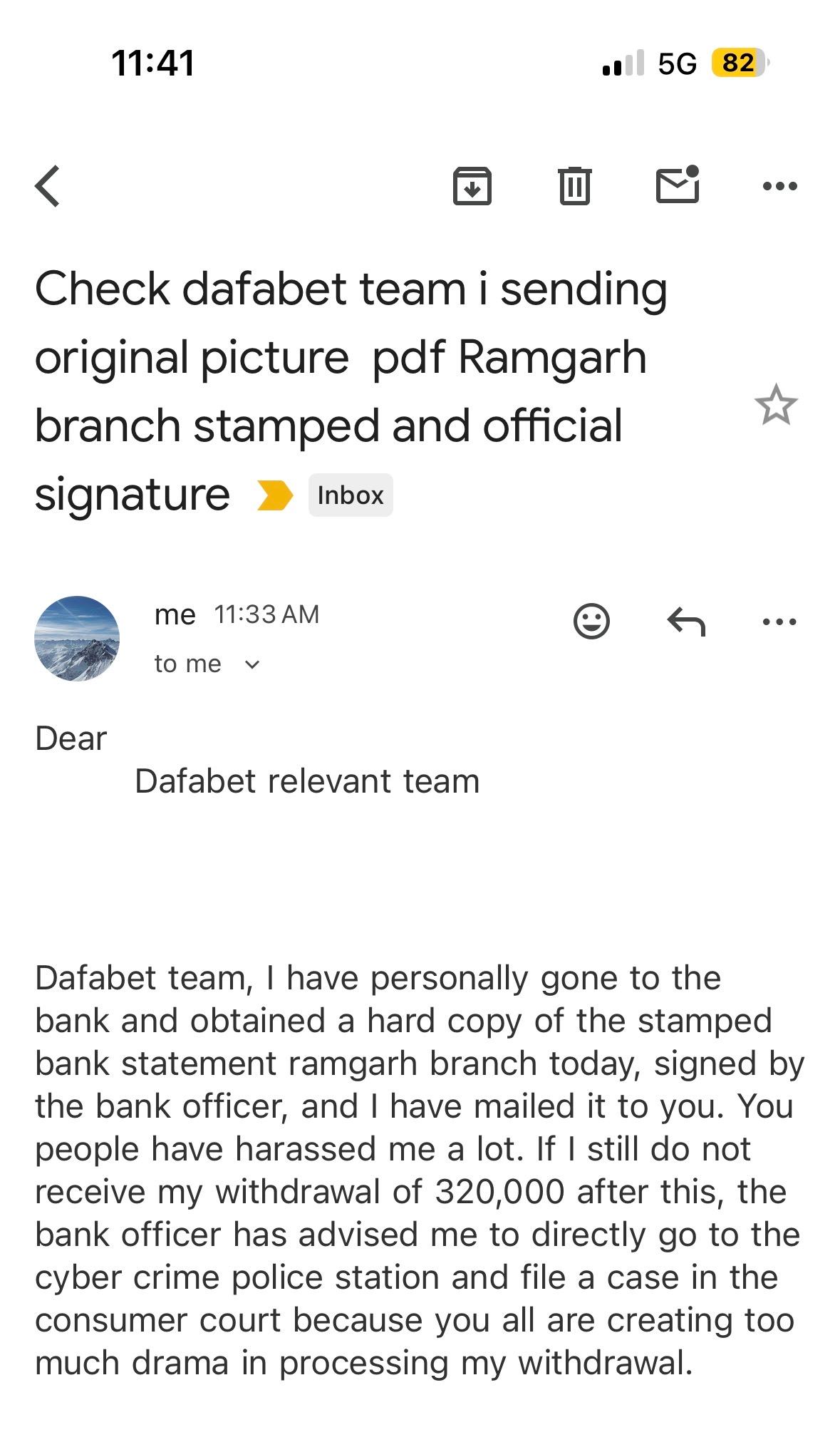Open the top toolbar overflow menu
Viewport: 840px width, 1452px height.
(779, 186)
